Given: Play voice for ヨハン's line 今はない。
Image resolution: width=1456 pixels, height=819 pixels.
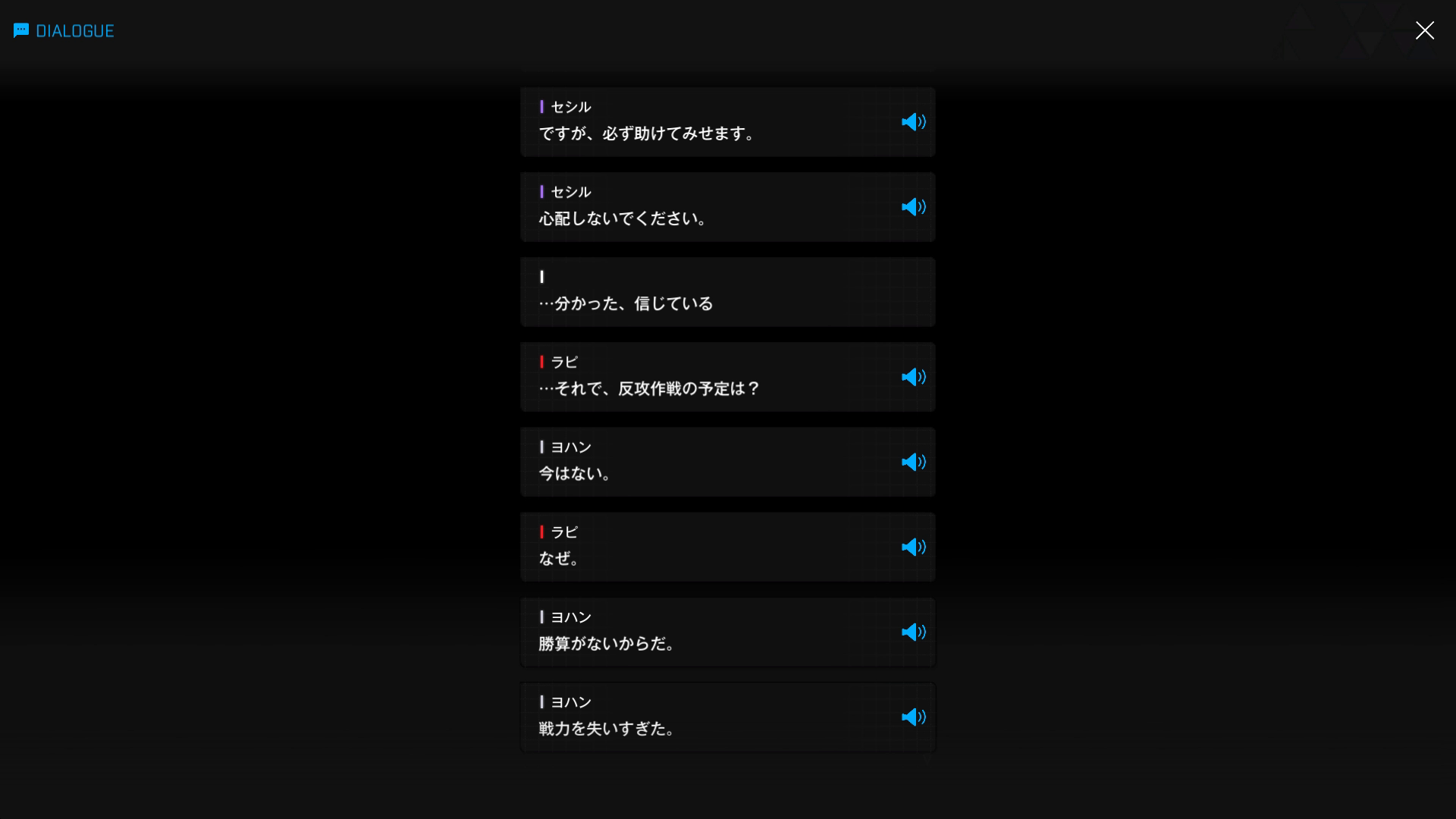Looking at the screenshot, I should (913, 462).
